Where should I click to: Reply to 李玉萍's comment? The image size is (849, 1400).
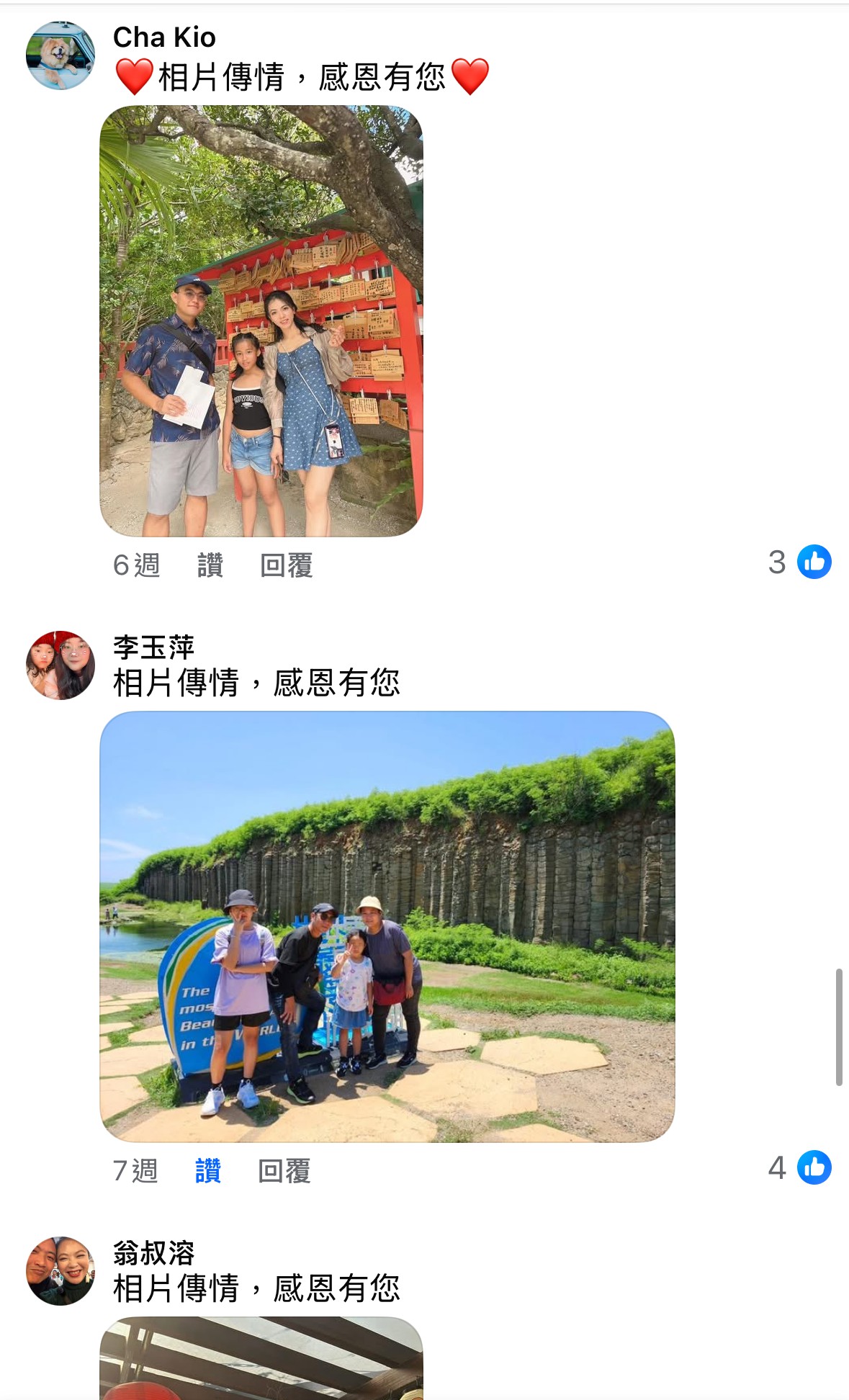coord(284,1170)
